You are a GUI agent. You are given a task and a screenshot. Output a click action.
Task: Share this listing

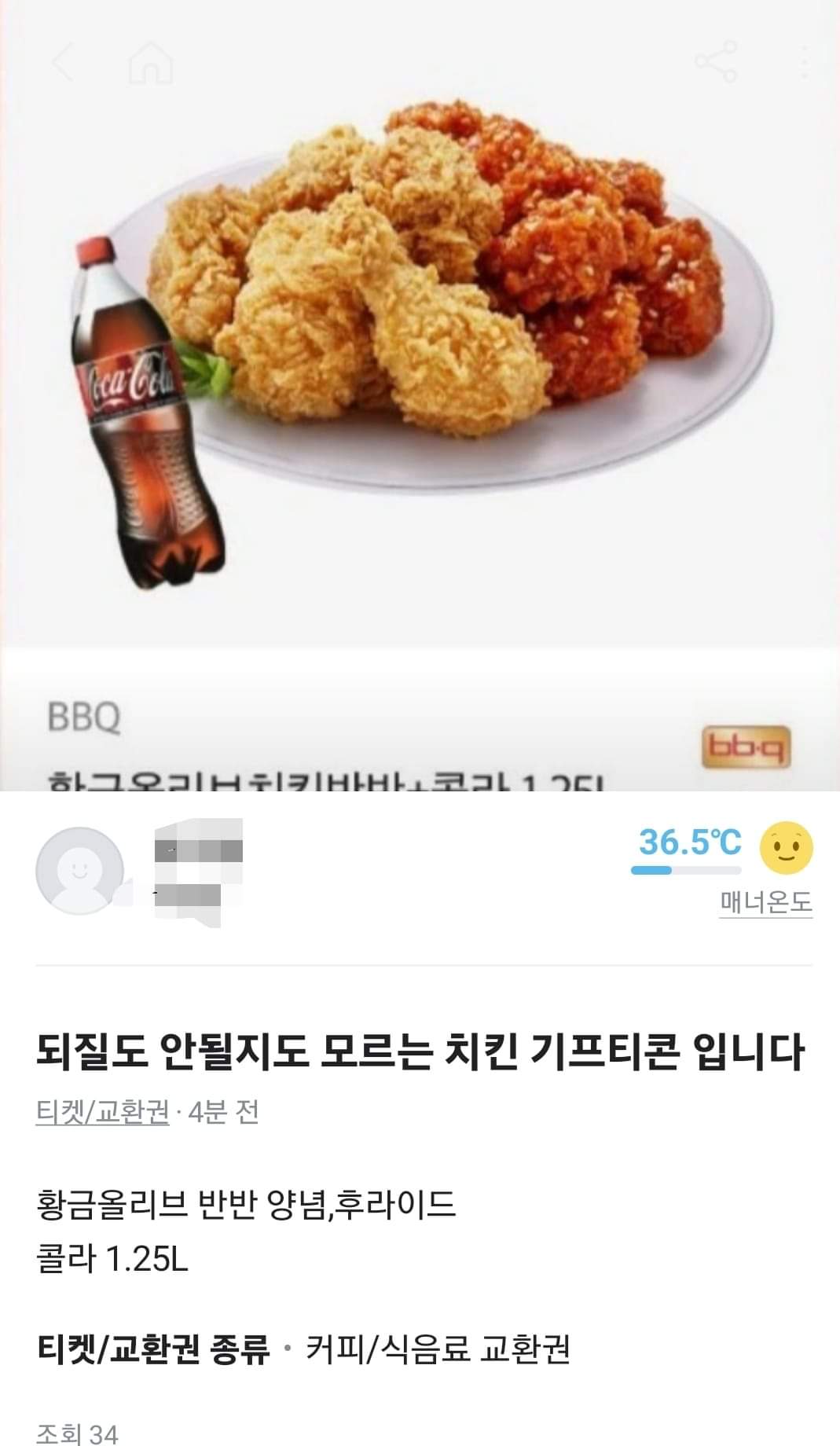[x=716, y=62]
